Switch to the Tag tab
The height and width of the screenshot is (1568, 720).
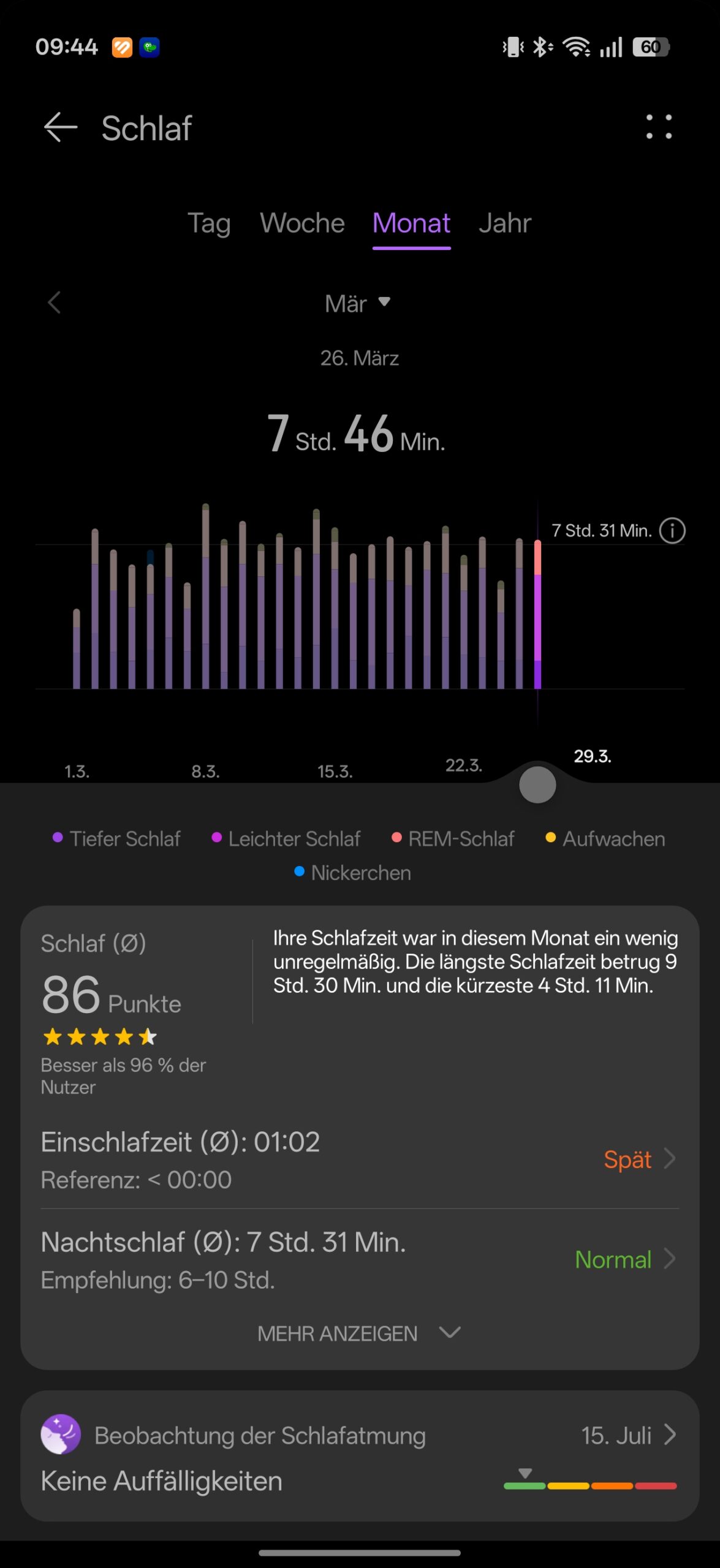click(209, 224)
